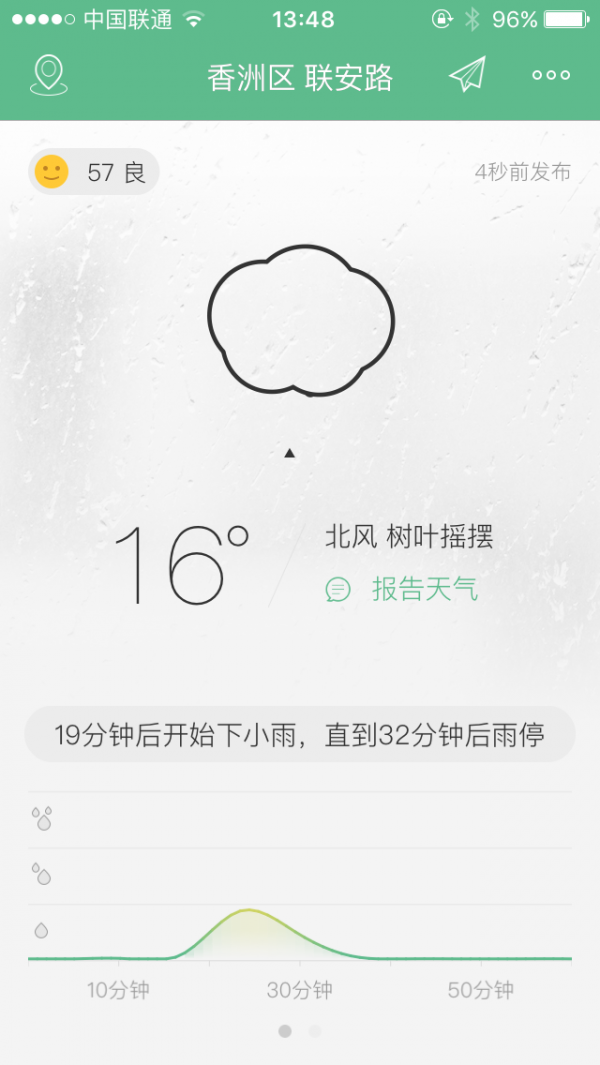Screen dimensions: 600x1065
Task: Open the rain forecast banner 19分钟后开始下小雨
Action: coord(300,734)
